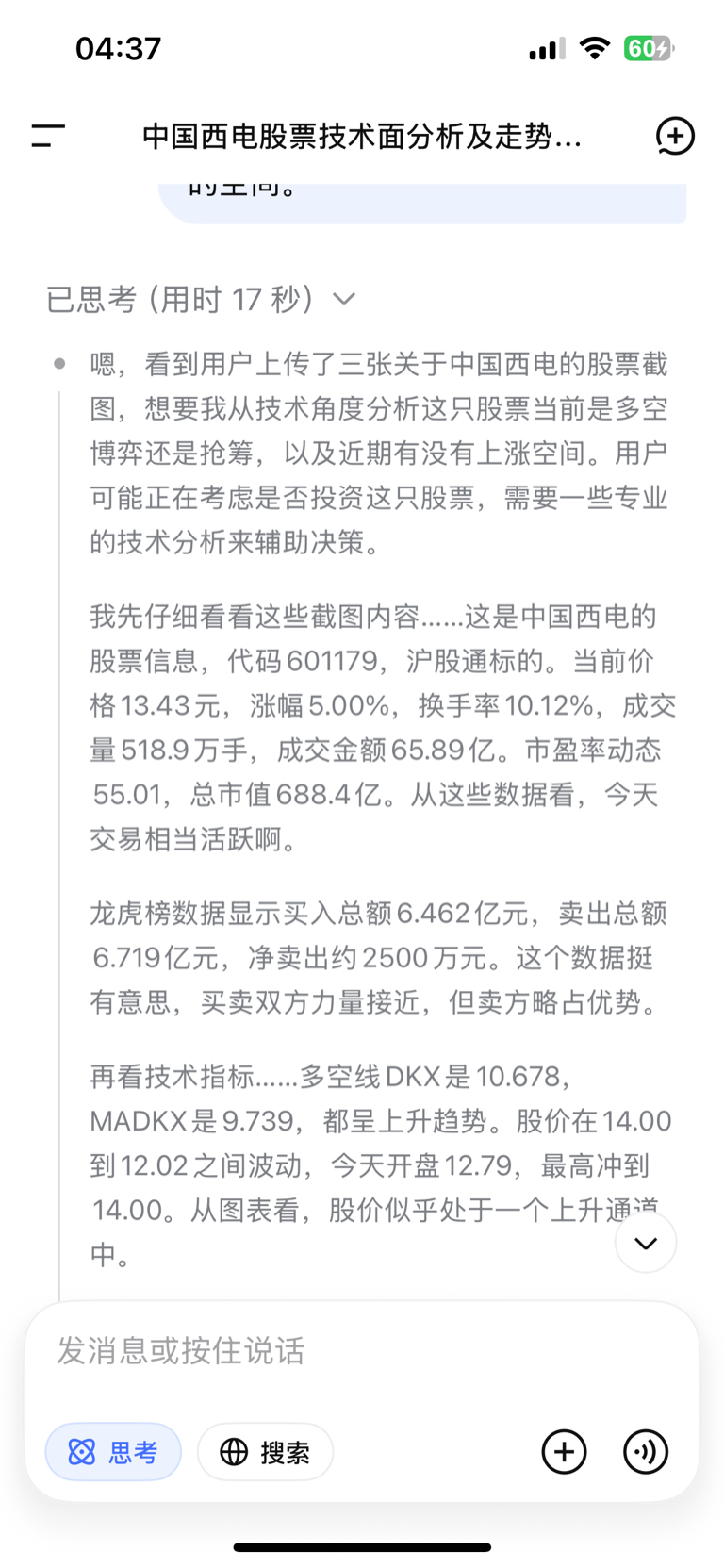This screenshot has height=1568, width=724.
Task: Select the conversation title 中国西电股票技术面分析
Action: 362,136
